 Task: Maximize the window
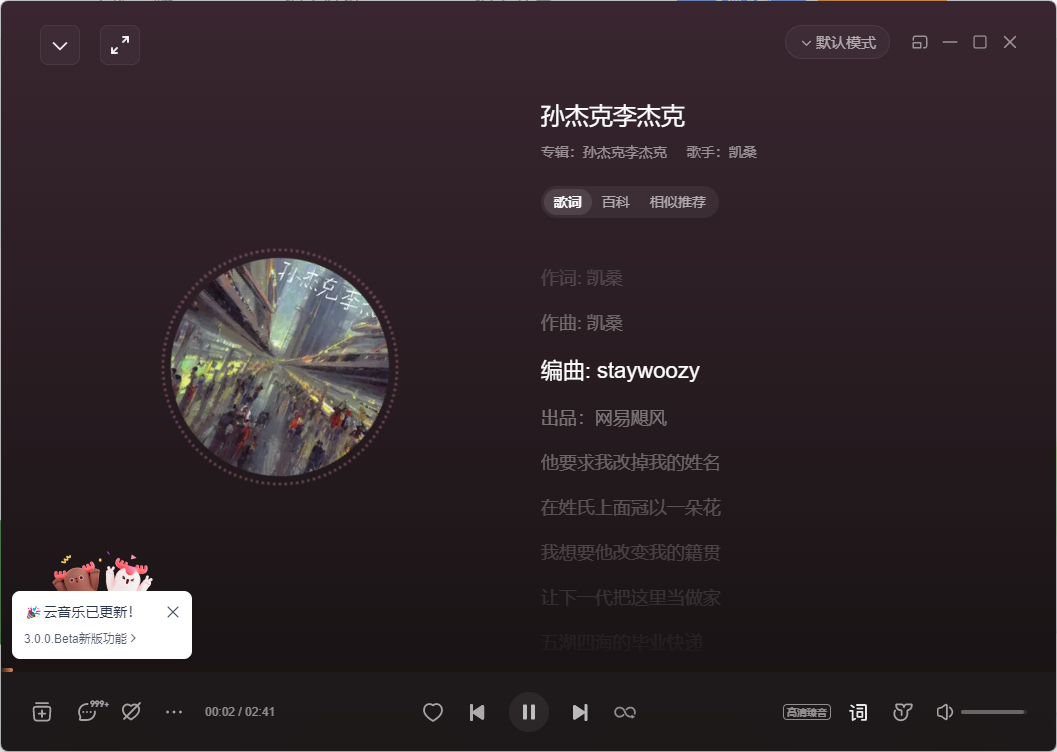[980, 42]
